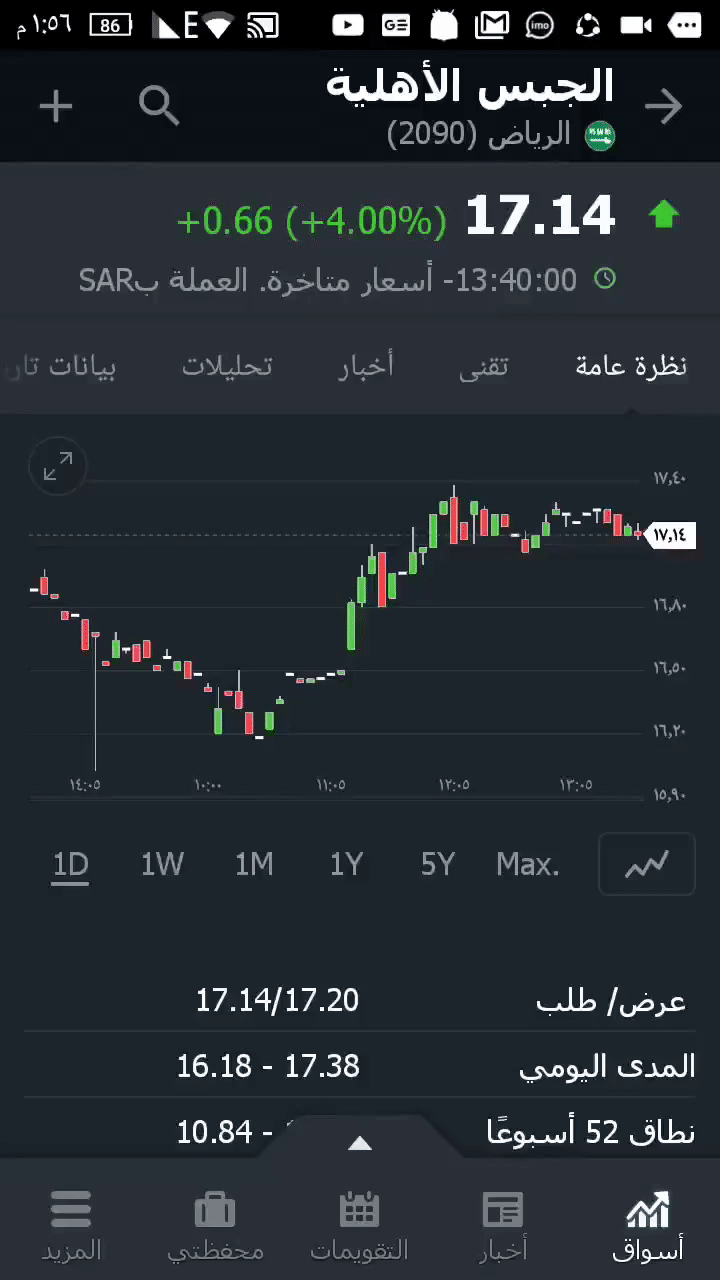Open the التقويمات calendars tab
This screenshot has width=720, height=1280.
(359, 1224)
